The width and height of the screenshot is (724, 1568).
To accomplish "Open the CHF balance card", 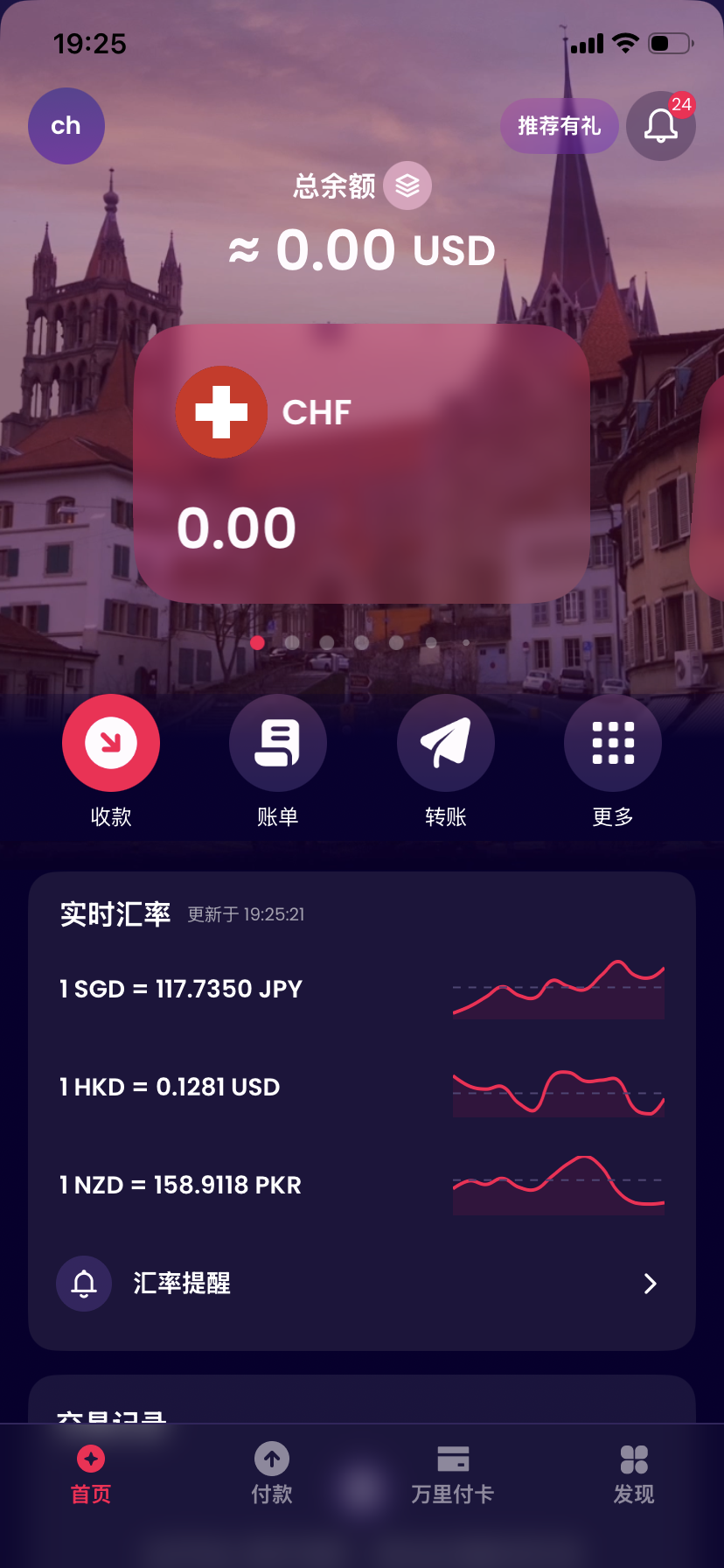I will (361, 464).
